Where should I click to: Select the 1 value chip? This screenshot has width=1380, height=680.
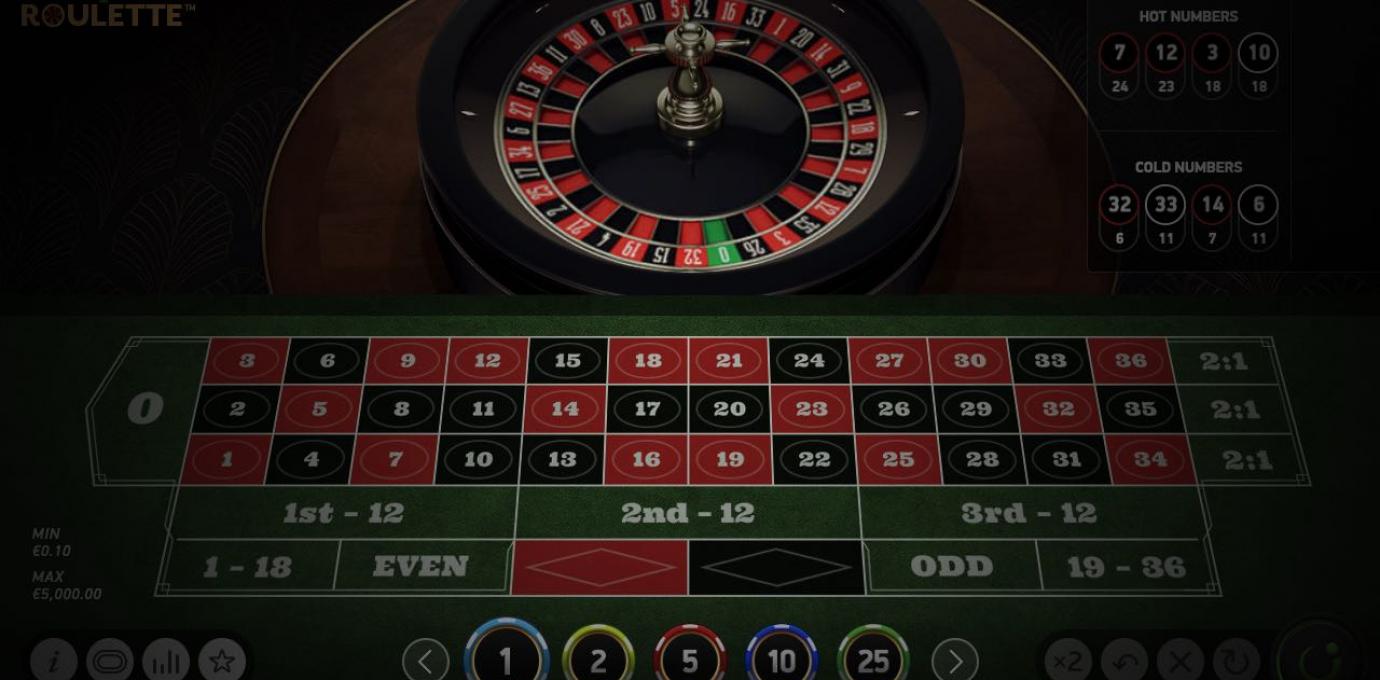pyautogui.click(x=506, y=659)
